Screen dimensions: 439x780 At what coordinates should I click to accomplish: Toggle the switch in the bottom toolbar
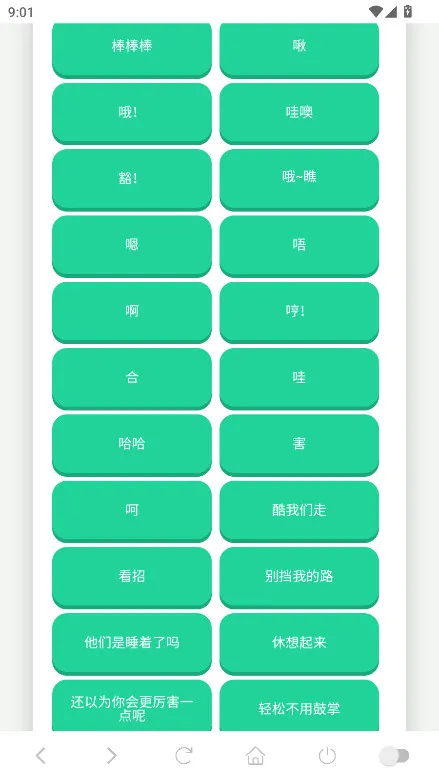tap(394, 756)
